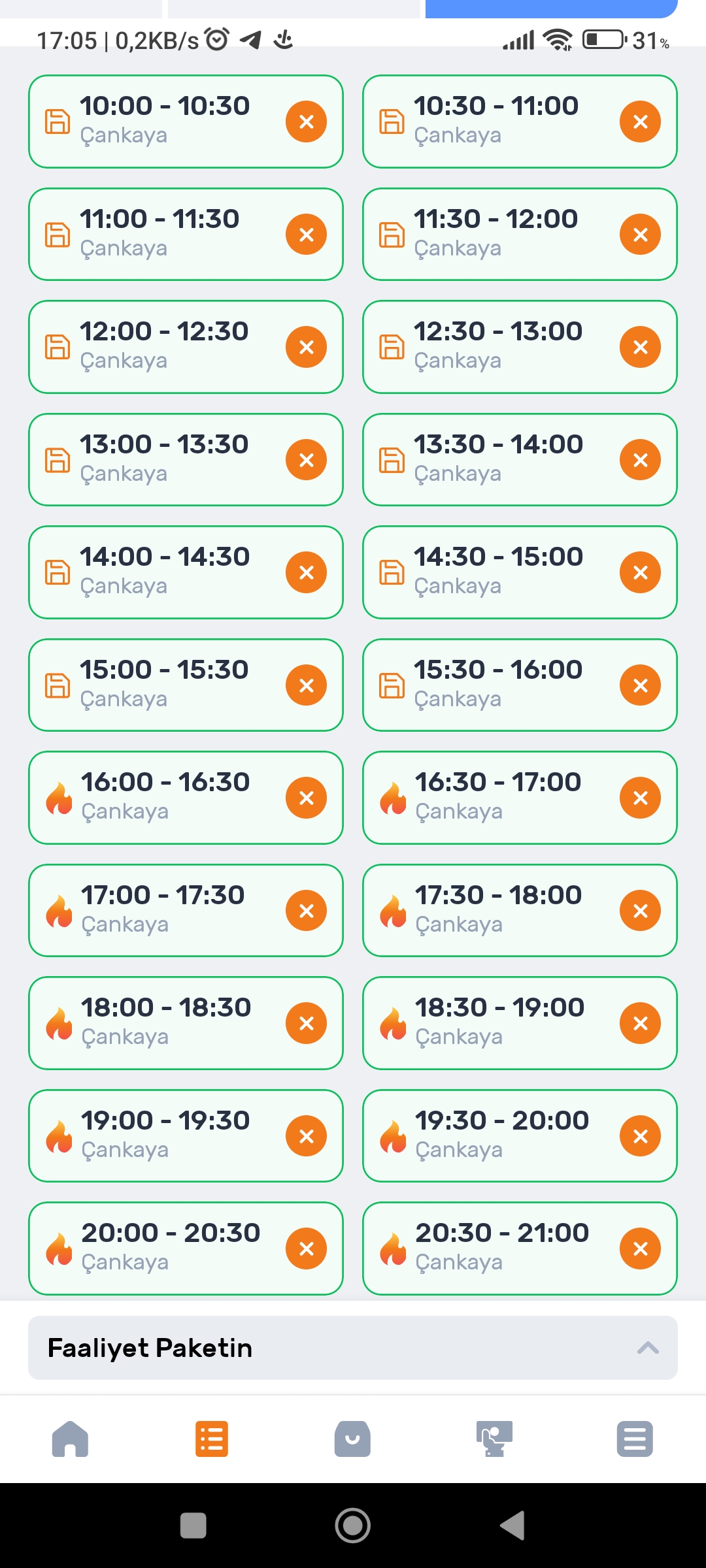
Task: Remove the 13:30 - 14:00 slot
Action: 640,460
